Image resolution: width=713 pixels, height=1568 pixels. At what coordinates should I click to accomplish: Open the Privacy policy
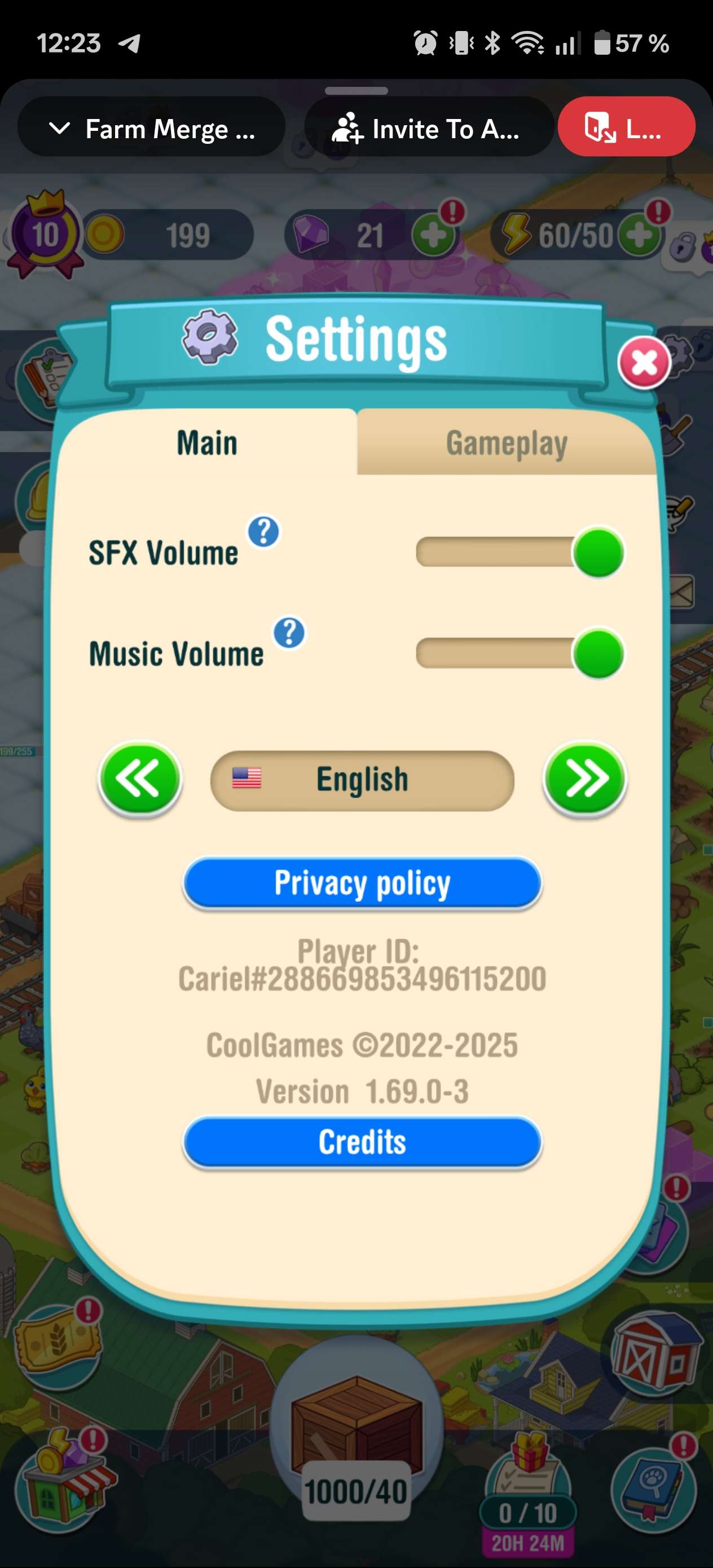coord(362,883)
